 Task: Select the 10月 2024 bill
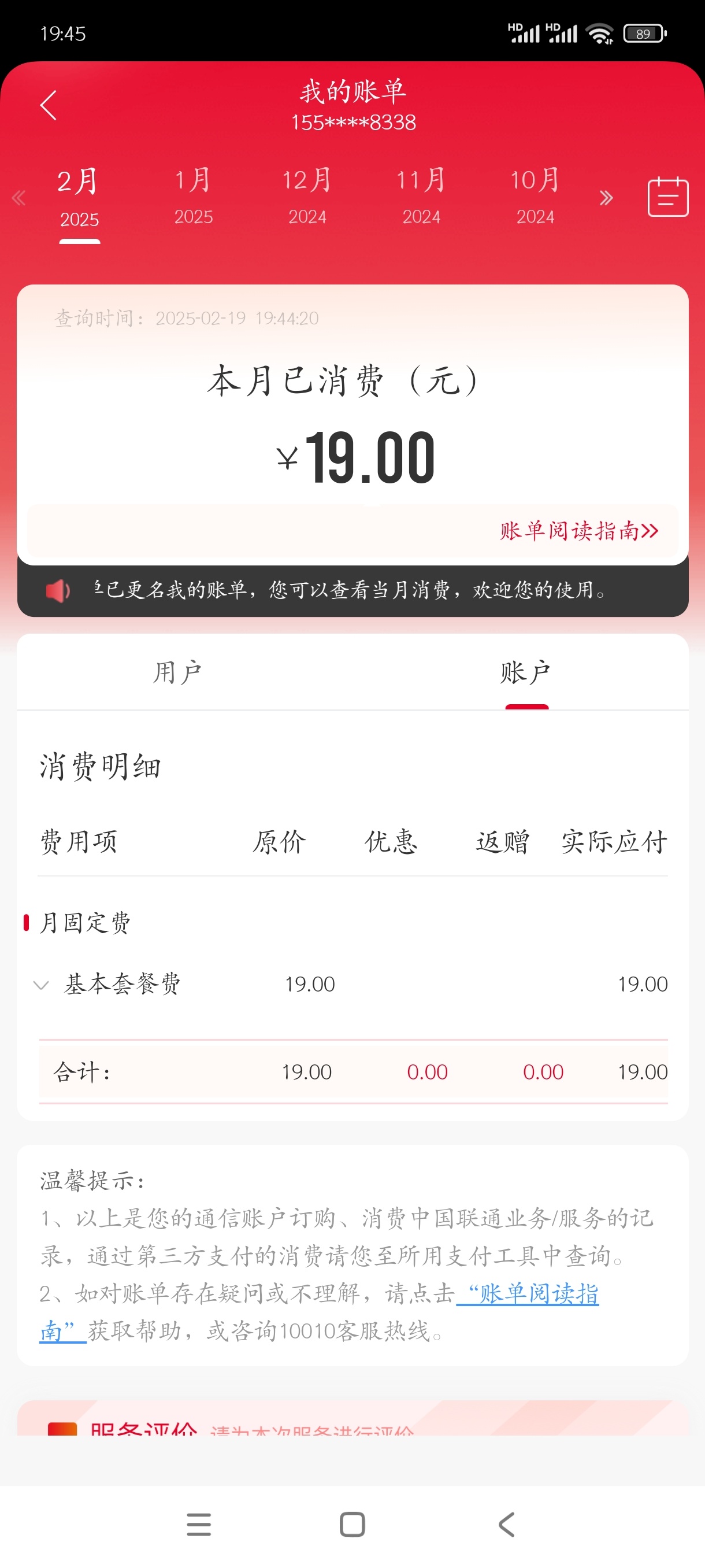pos(535,196)
